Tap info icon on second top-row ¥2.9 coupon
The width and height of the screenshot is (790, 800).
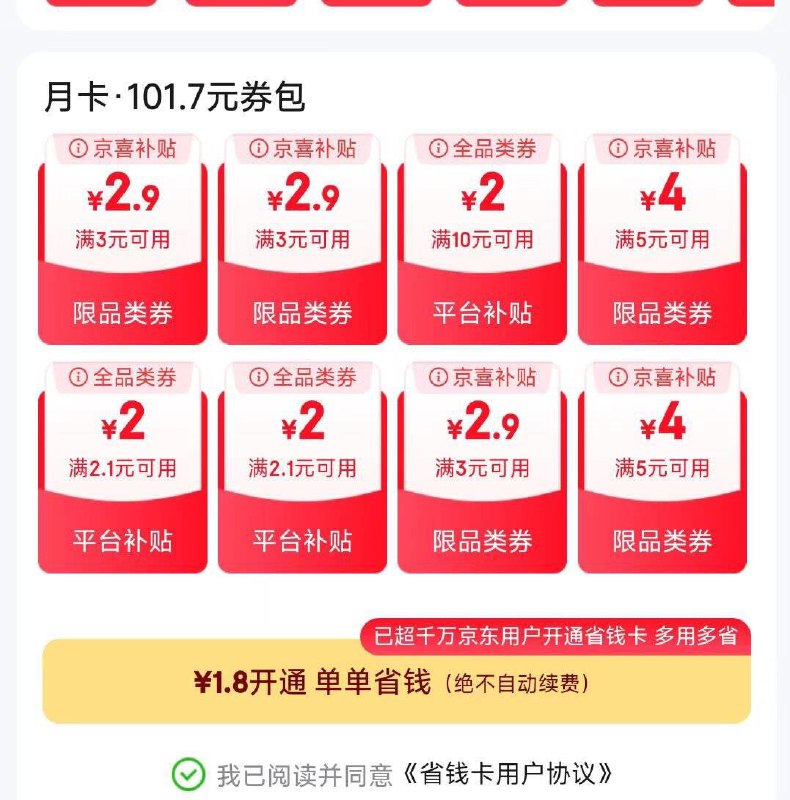[x=260, y=150]
